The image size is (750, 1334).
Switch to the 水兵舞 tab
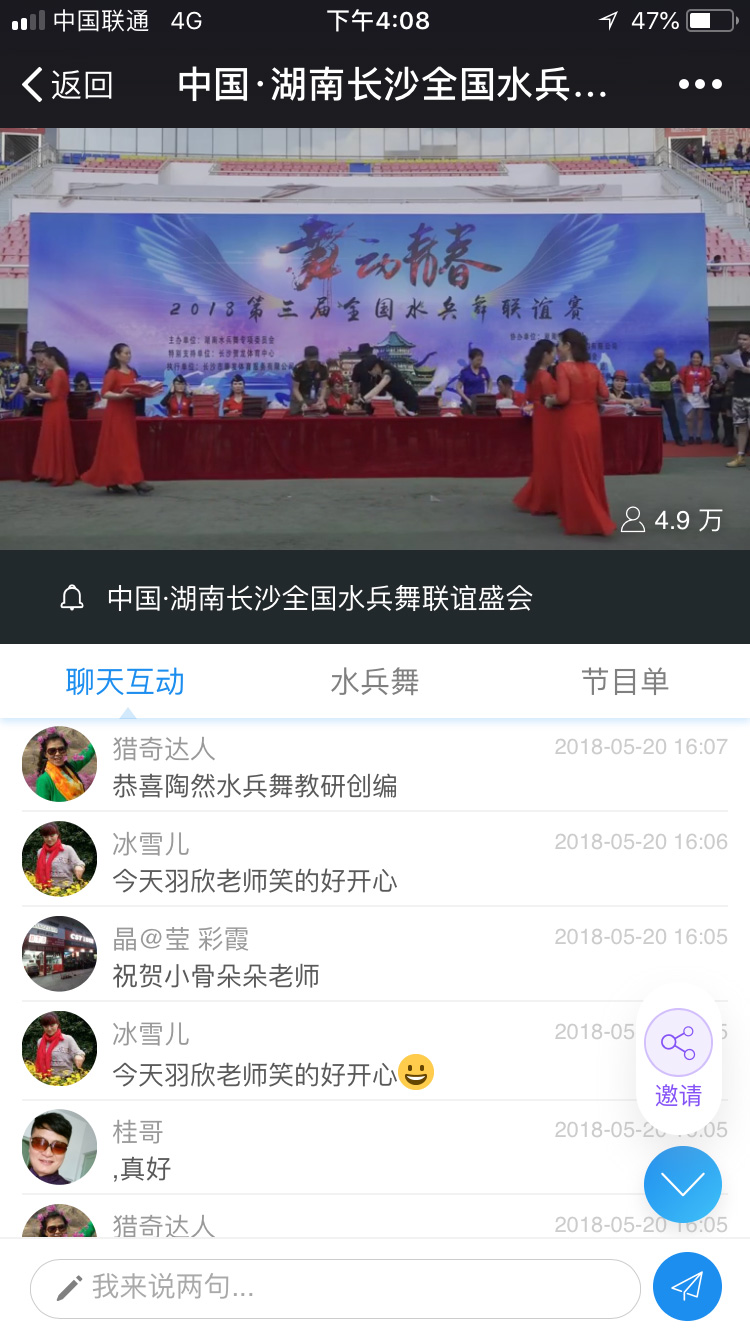[x=374, y=681]
